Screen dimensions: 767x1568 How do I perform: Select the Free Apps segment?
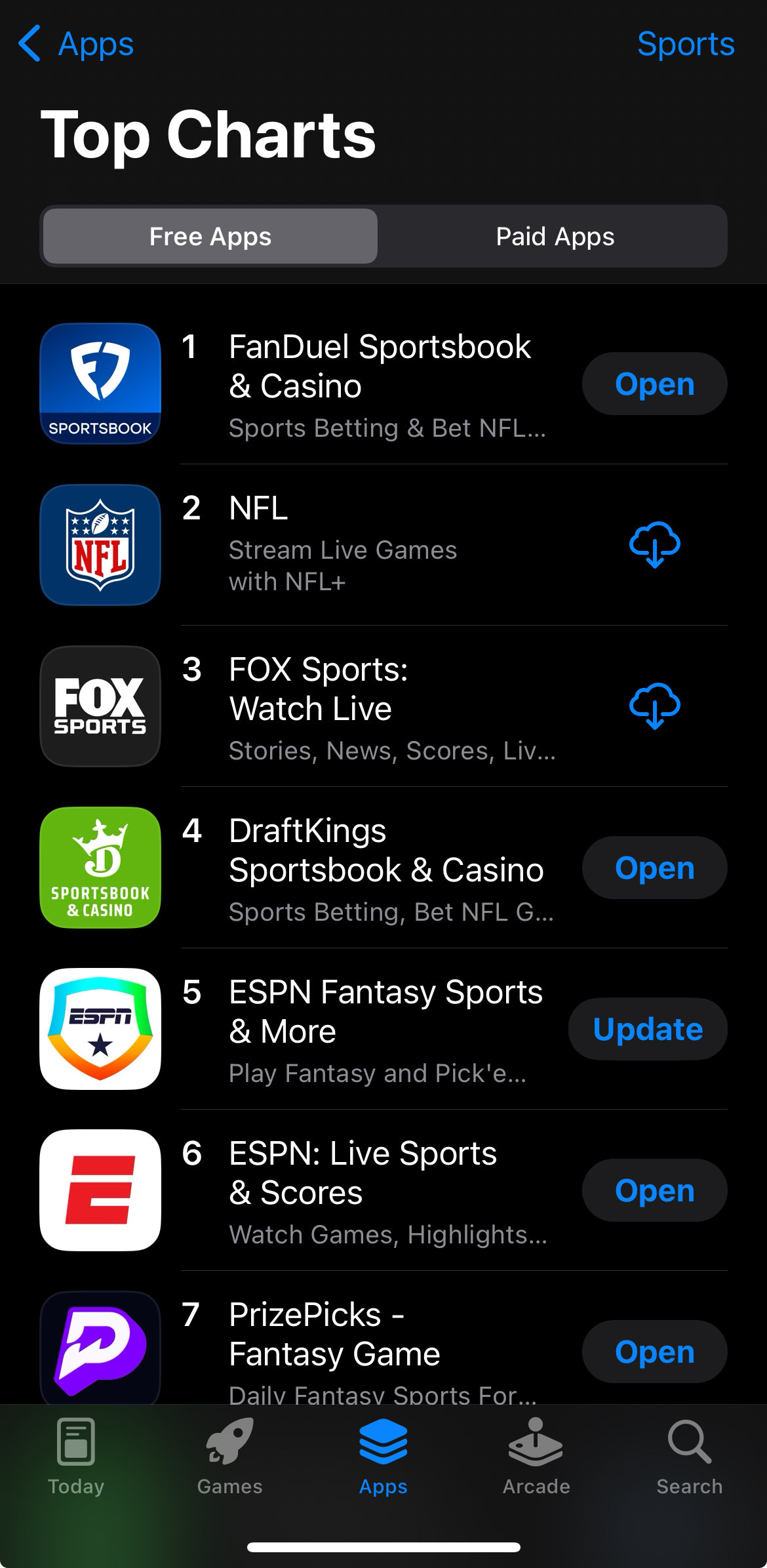point(209,236)
